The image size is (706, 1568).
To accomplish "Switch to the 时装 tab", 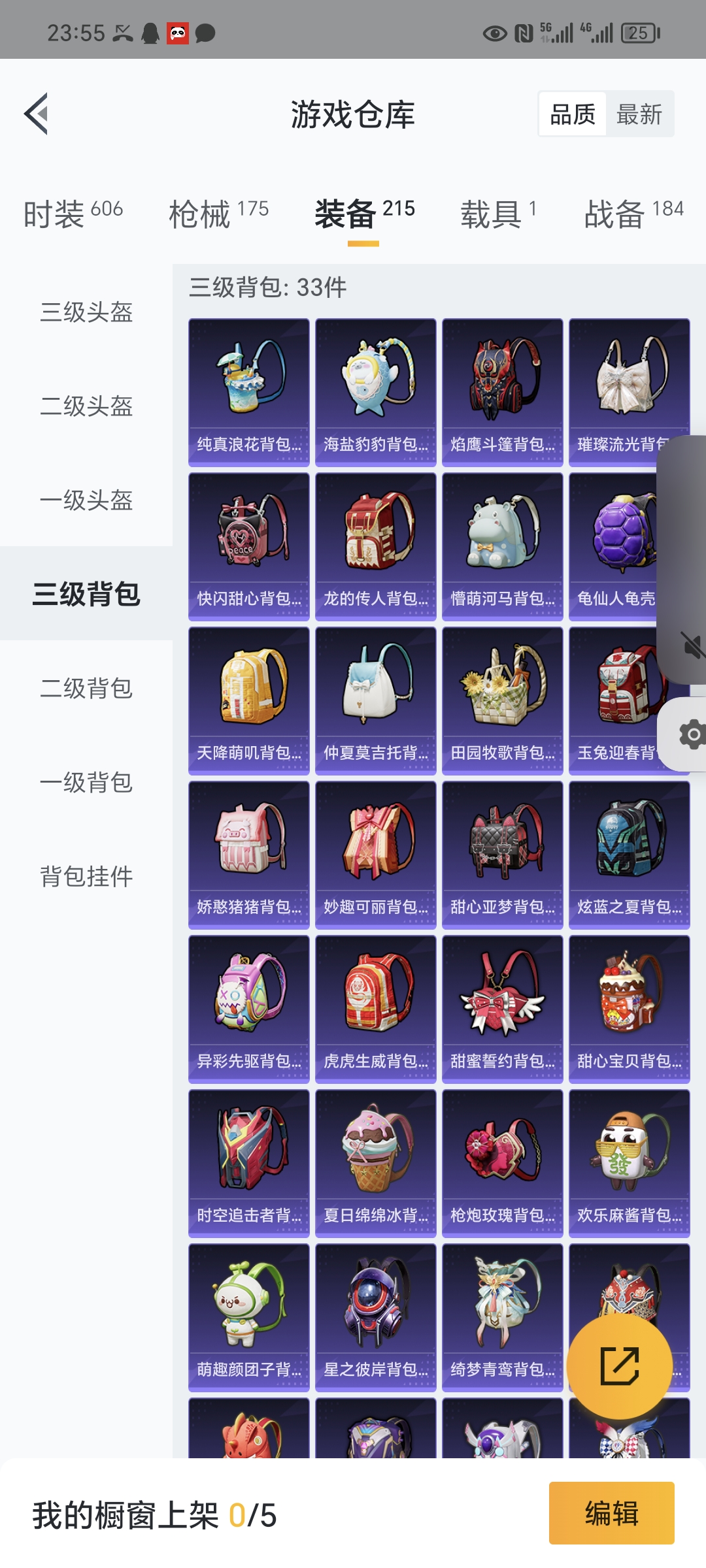I will coord(73,213).
